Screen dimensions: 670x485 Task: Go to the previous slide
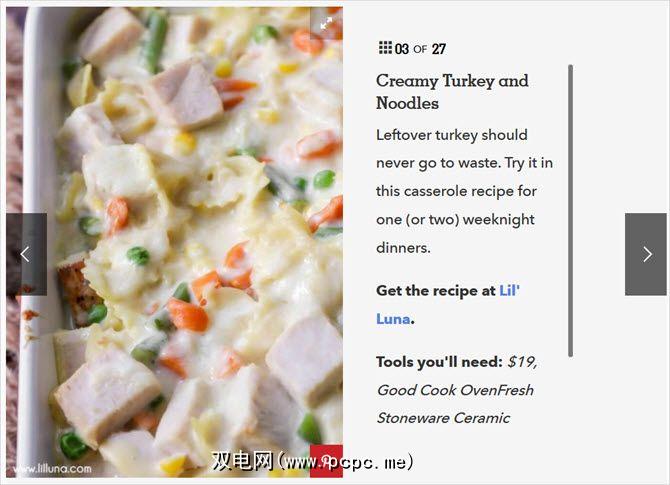pyautogui.click(x=25, y=254)
